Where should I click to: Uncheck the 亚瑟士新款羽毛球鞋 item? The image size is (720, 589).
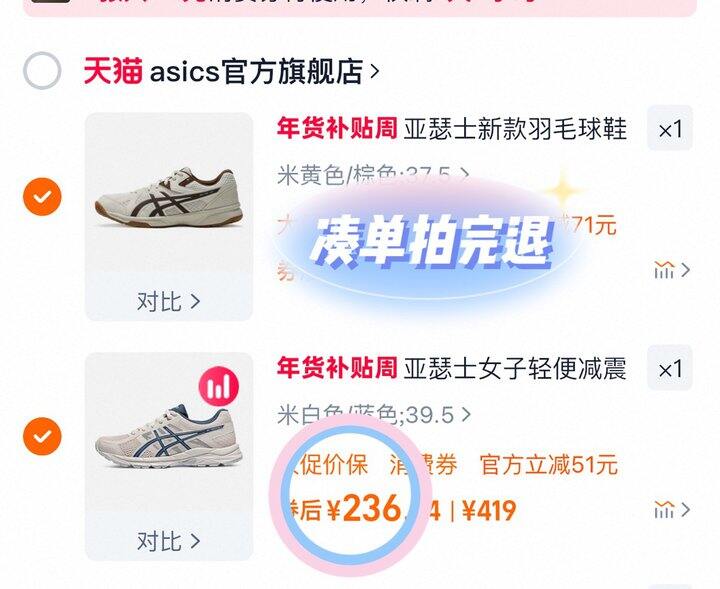[42, 197]
